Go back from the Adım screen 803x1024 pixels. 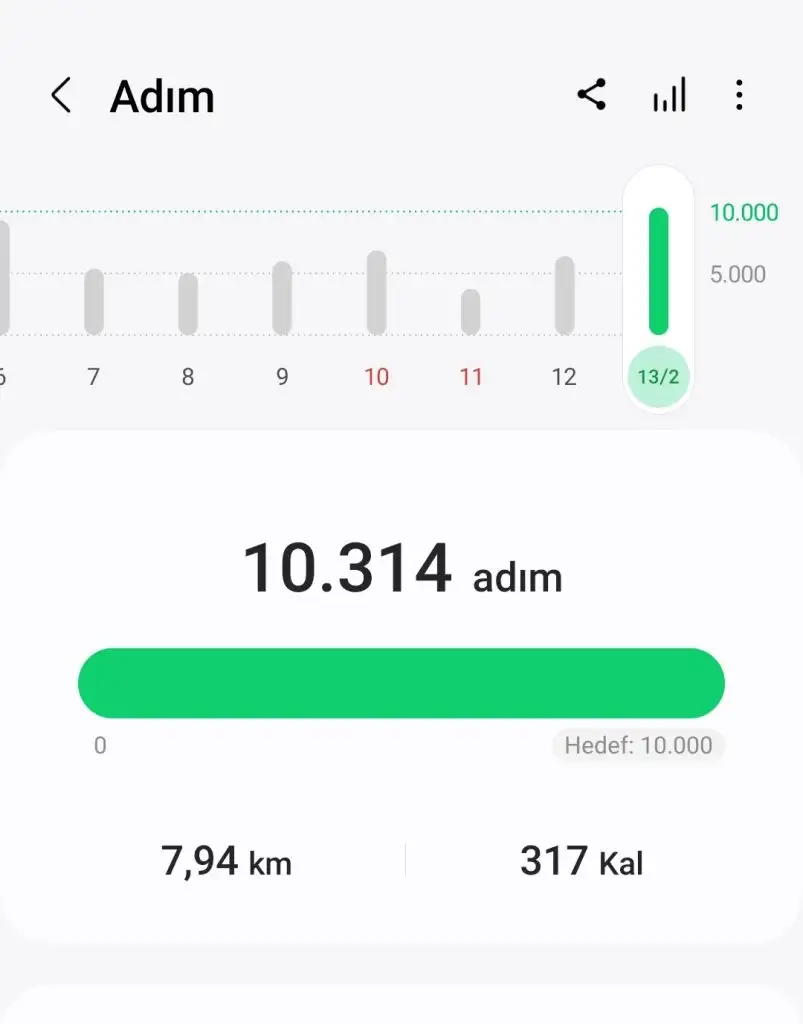pos(61,96)
